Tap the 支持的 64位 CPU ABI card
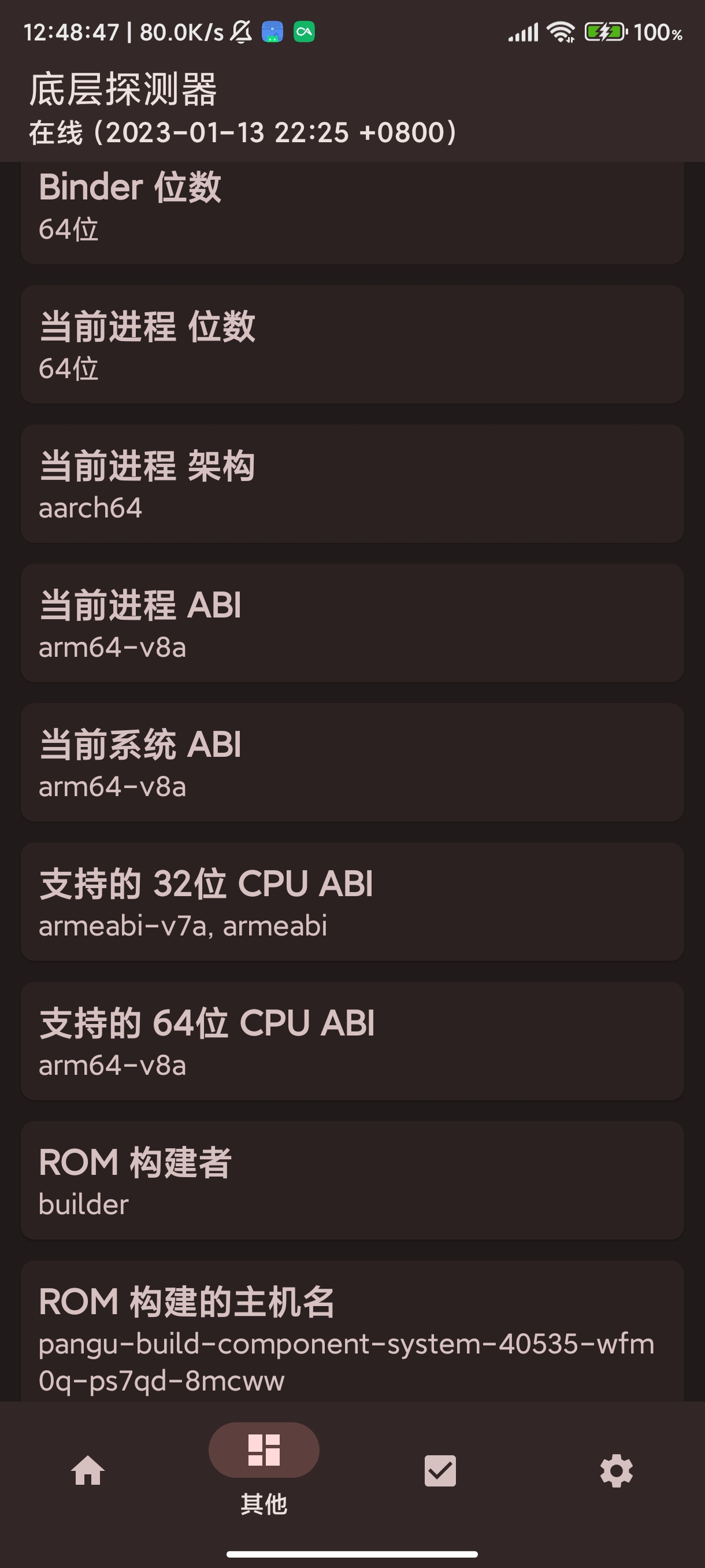705x1568 pixels. tap(352, 1041)
